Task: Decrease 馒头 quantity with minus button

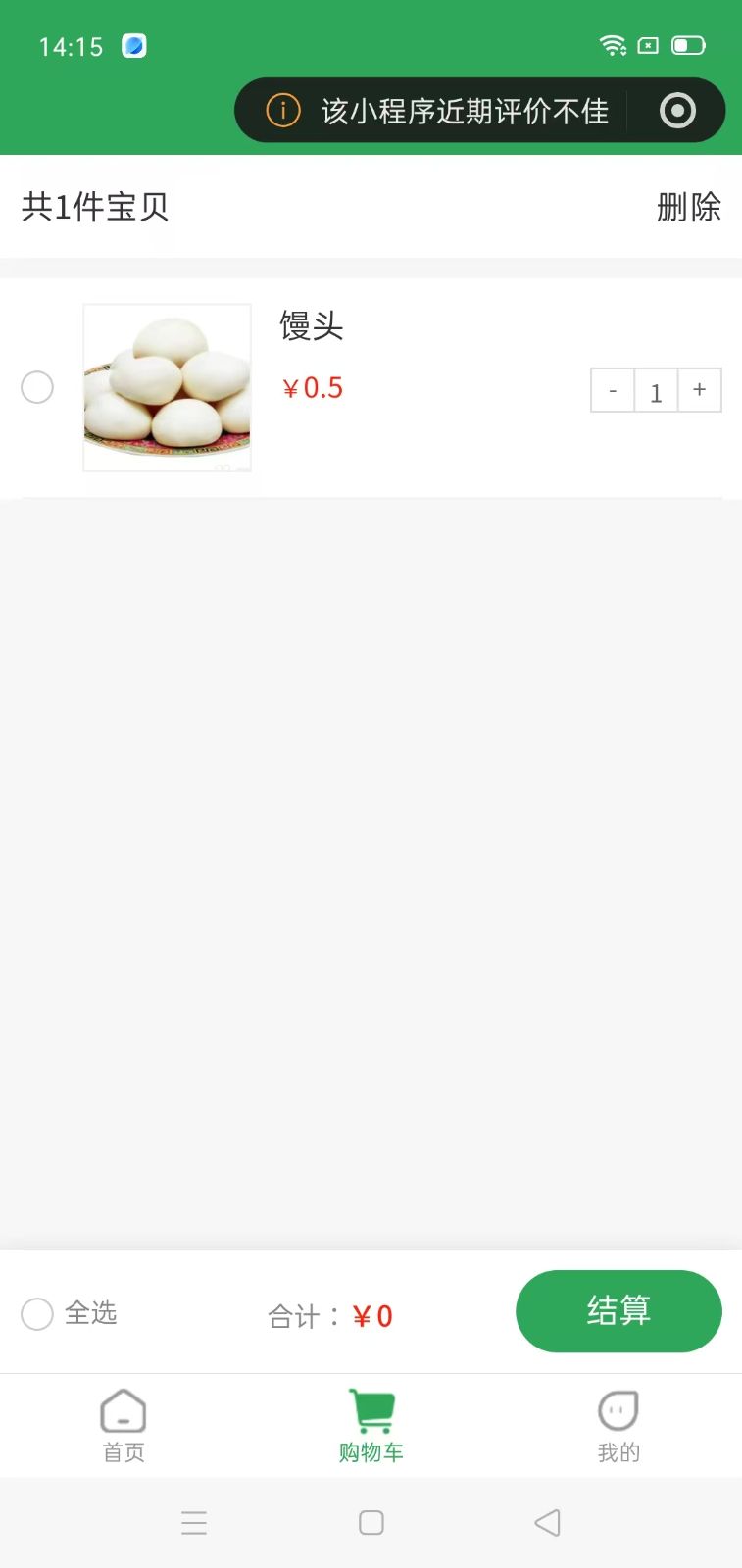Action: click(613, 390)
